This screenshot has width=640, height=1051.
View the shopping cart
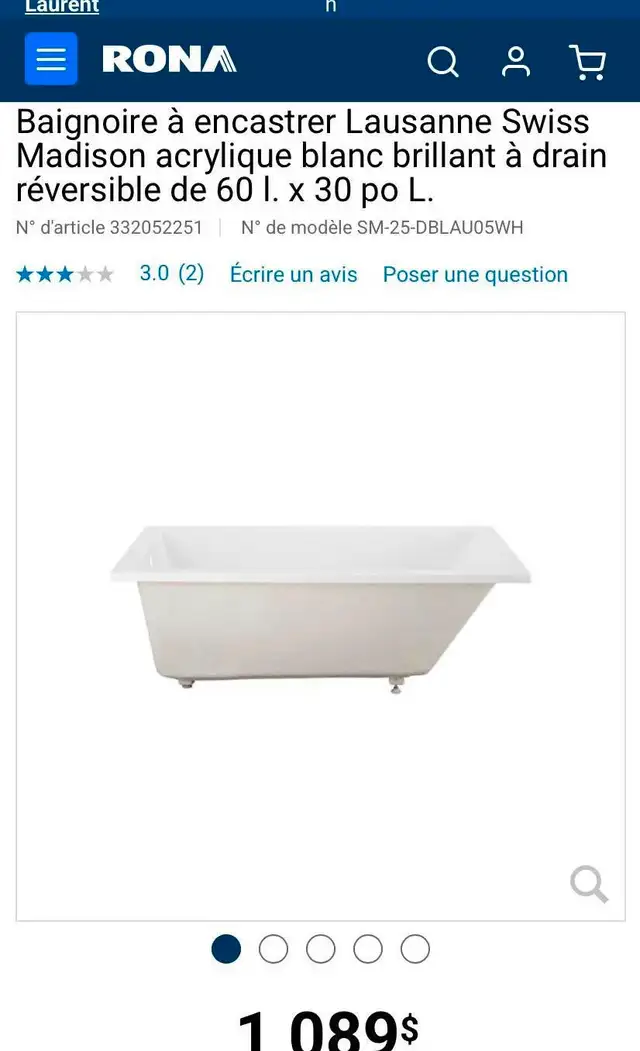pos(588,62)
